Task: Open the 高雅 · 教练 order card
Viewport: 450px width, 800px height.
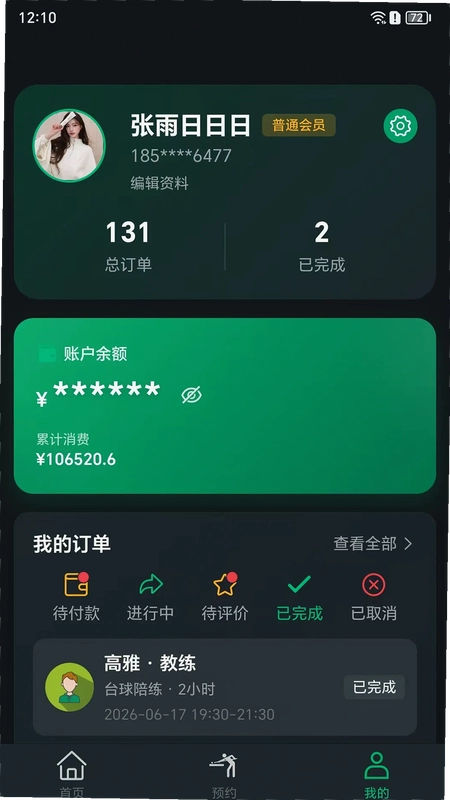Action: (x=225, y=687)
